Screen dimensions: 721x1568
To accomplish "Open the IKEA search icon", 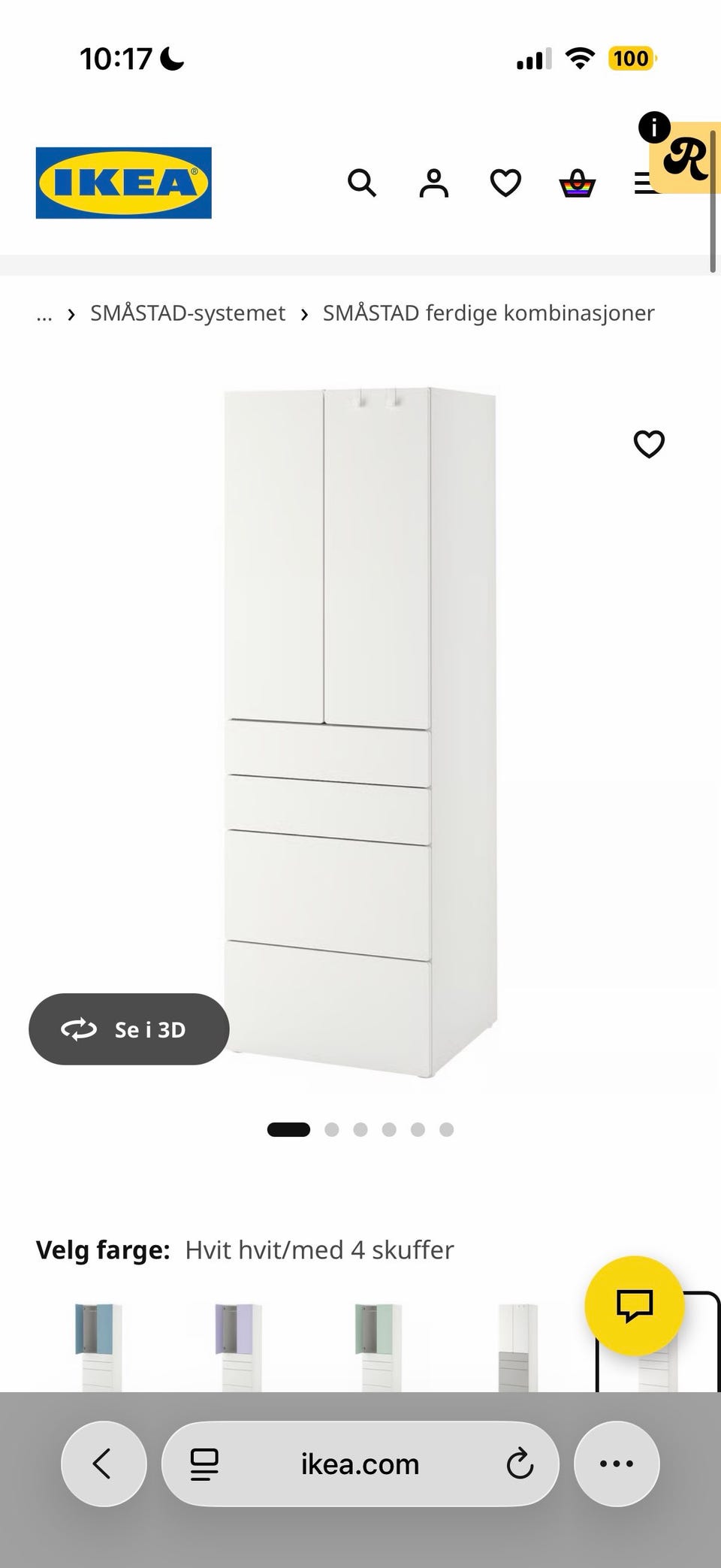I will (x=362, y=183).
